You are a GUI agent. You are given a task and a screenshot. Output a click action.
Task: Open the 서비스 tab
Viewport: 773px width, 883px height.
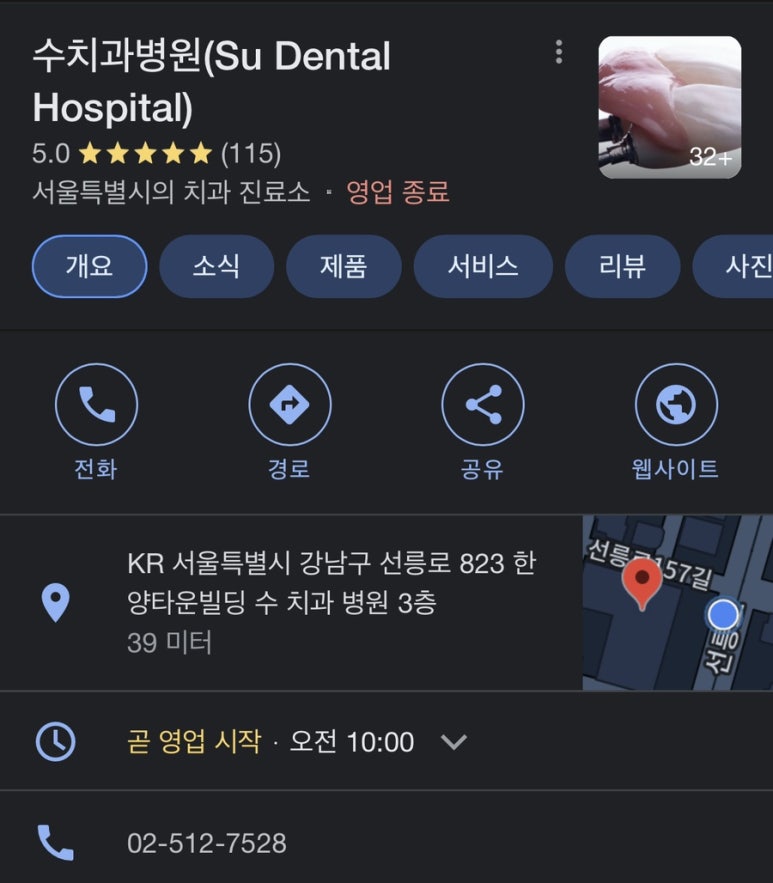483,266
